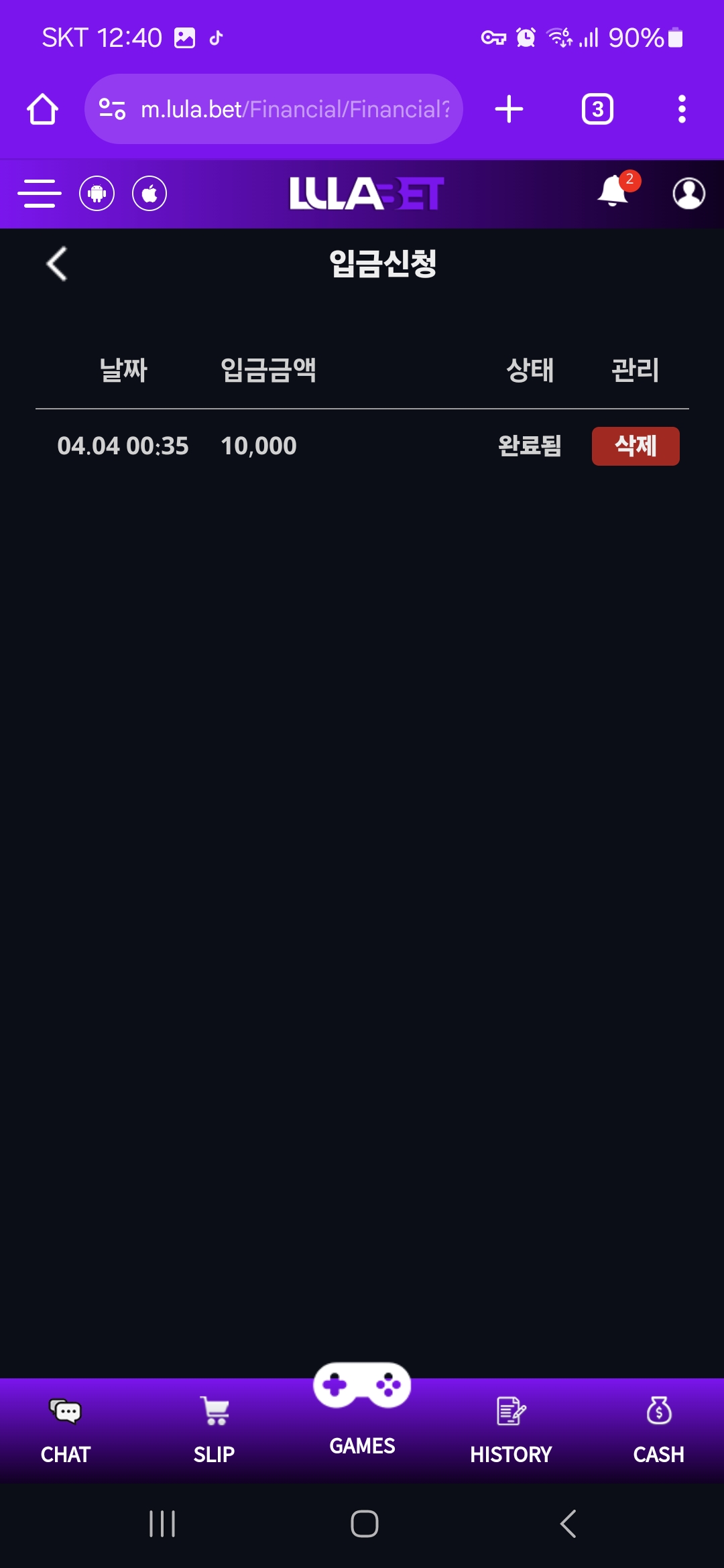The image size is (724, 1568).
Task: Open the notifications bell
Action: point(613,192)
